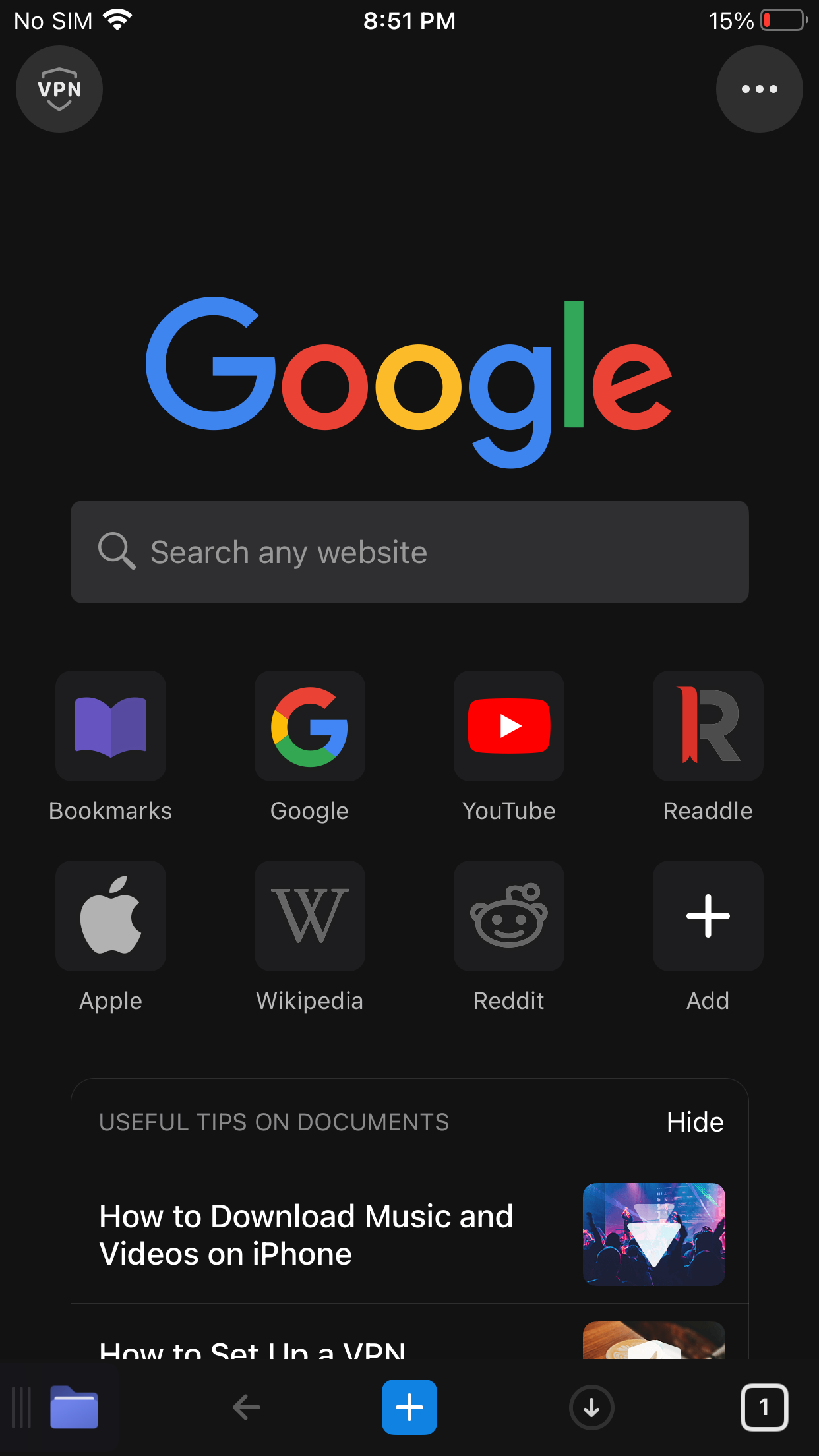The width and height of the screenshot is (819, 1456).
Task: Launch the YouTube shortcut
Action: pyautogui.click(x=509, y=726)
